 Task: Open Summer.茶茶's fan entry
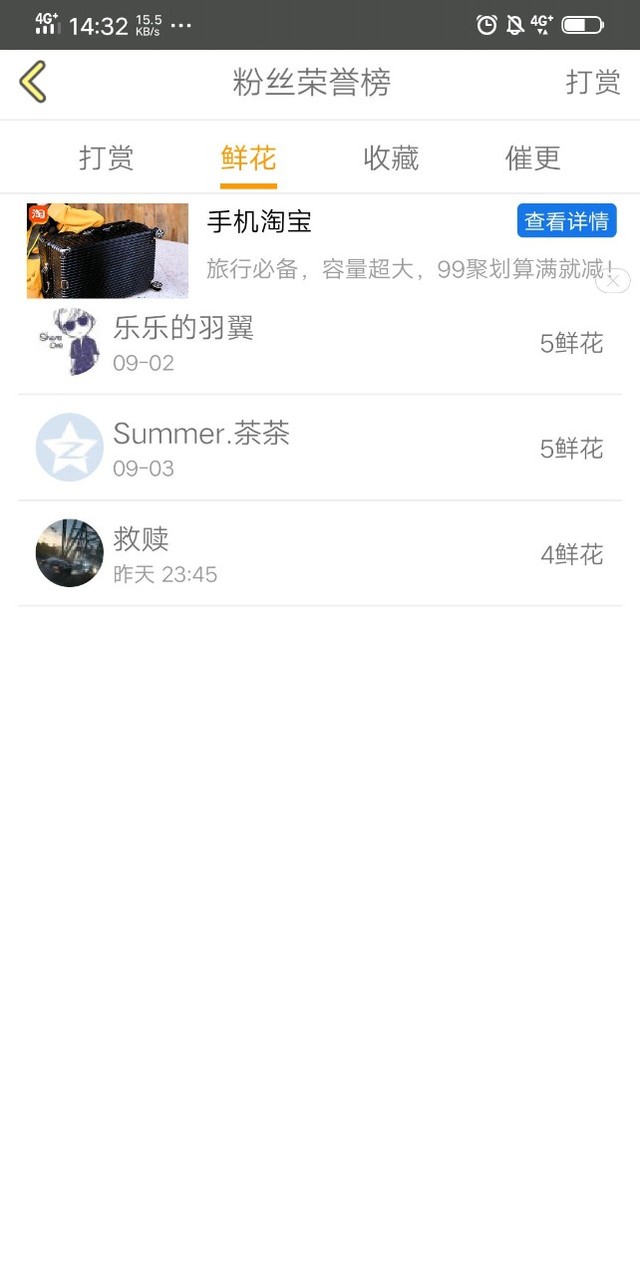click(x=320, y=448)
